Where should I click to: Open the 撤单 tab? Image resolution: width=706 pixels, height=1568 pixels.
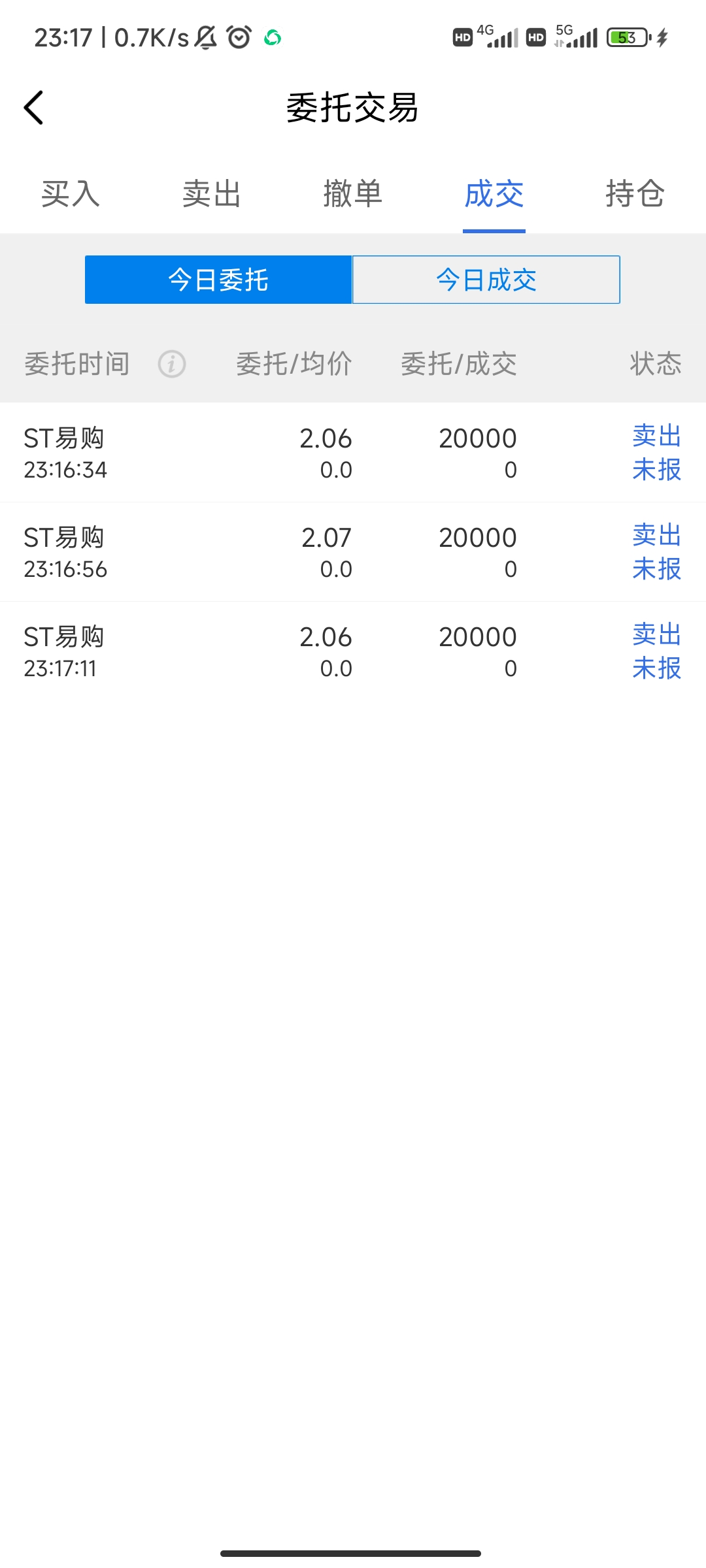pos(353,194)
